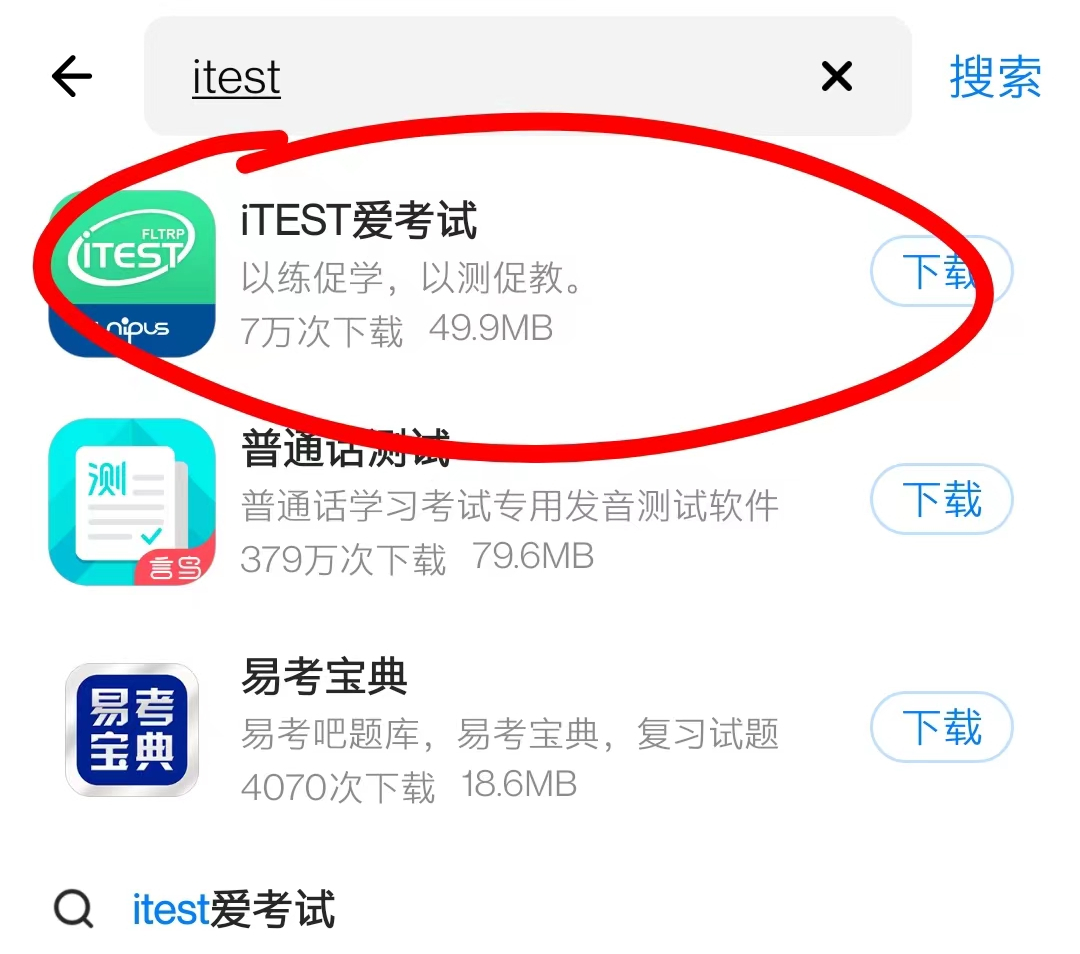This screenshot has width=1080, height=954.
Task: Focus the search field containing itest
Action: pyautogui.click(x=480, y=77)
